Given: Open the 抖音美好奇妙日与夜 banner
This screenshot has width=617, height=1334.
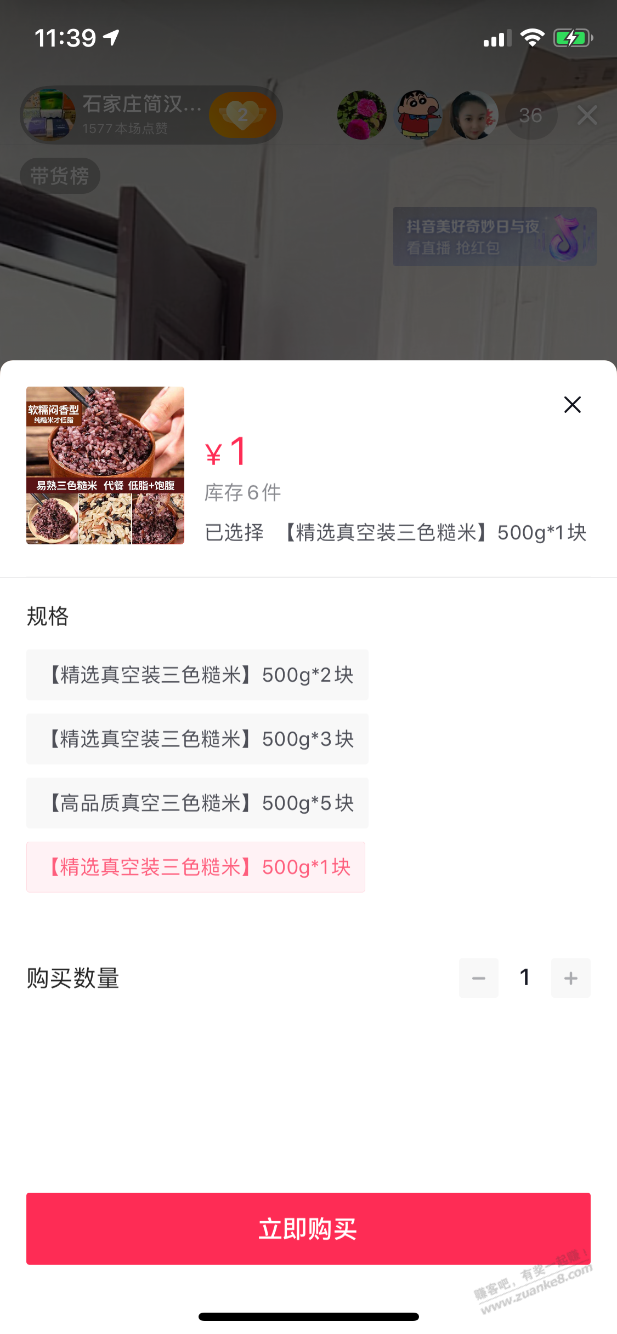Looking at the screenshot, I should [x=494, y=237].
